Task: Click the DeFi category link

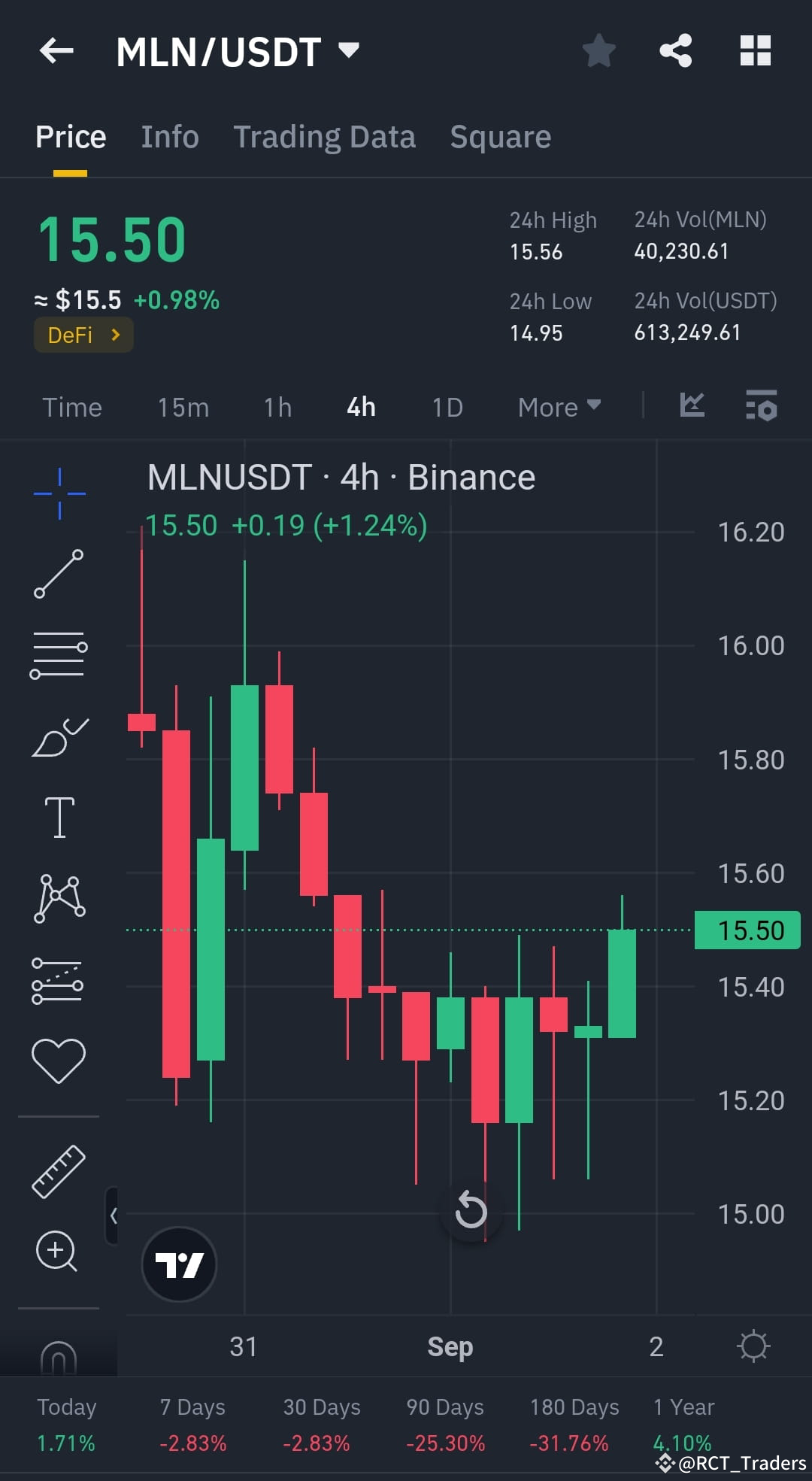Action: point(83,335)
